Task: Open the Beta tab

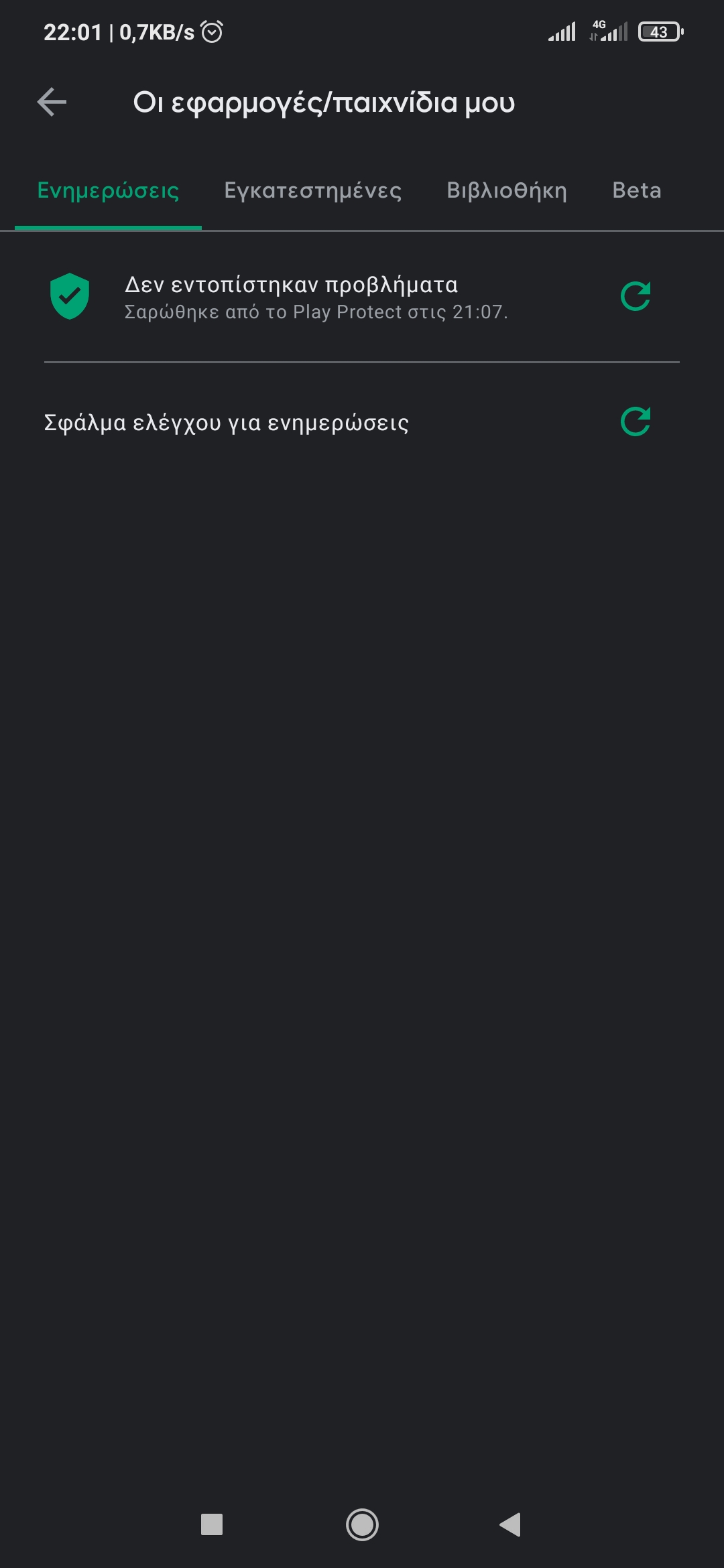Action: 636,191
